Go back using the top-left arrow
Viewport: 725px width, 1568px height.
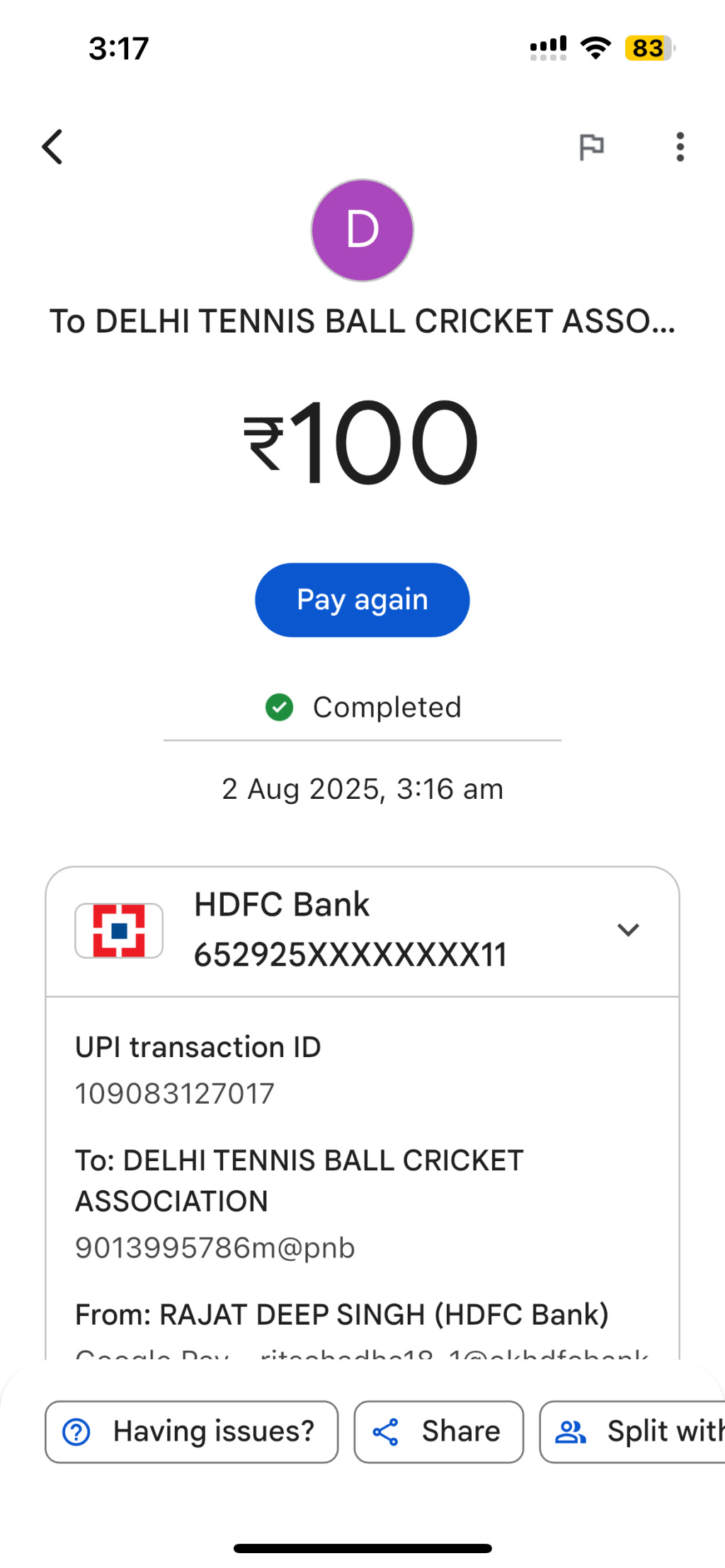pos(53,147)
